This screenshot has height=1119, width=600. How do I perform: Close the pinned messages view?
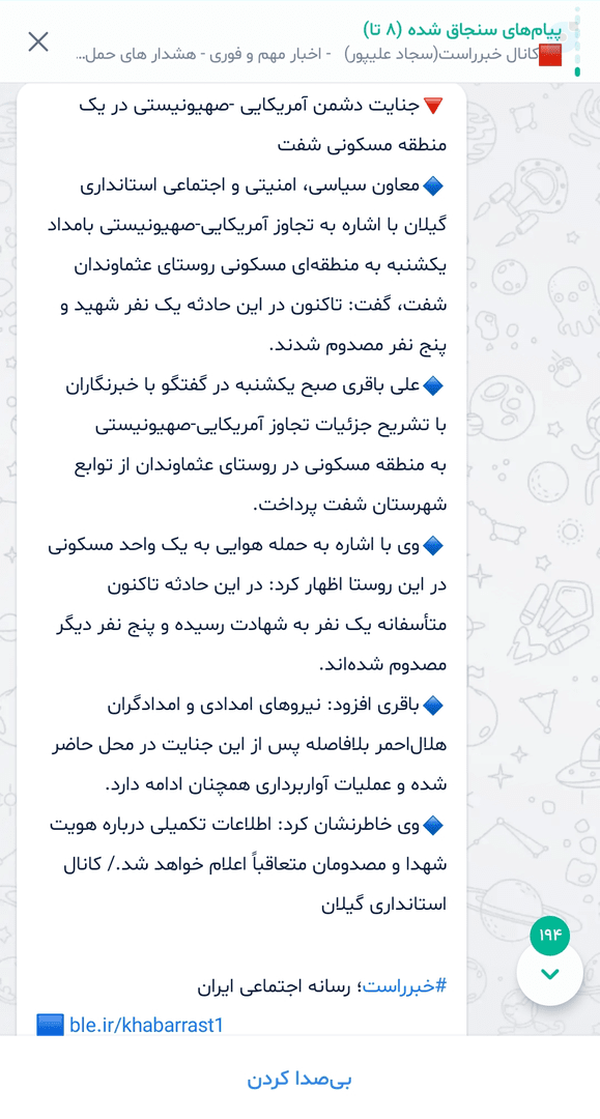38,42
